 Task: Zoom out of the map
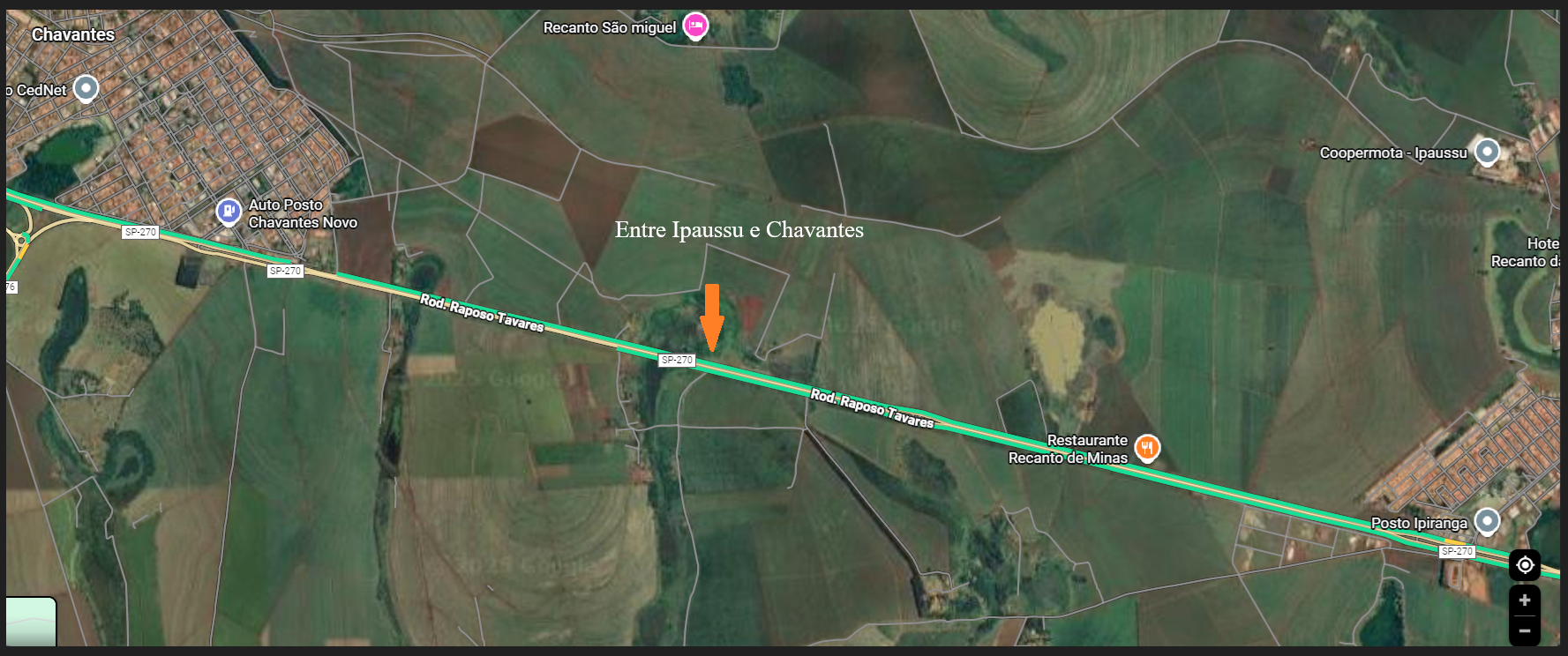click(1524, 630)
